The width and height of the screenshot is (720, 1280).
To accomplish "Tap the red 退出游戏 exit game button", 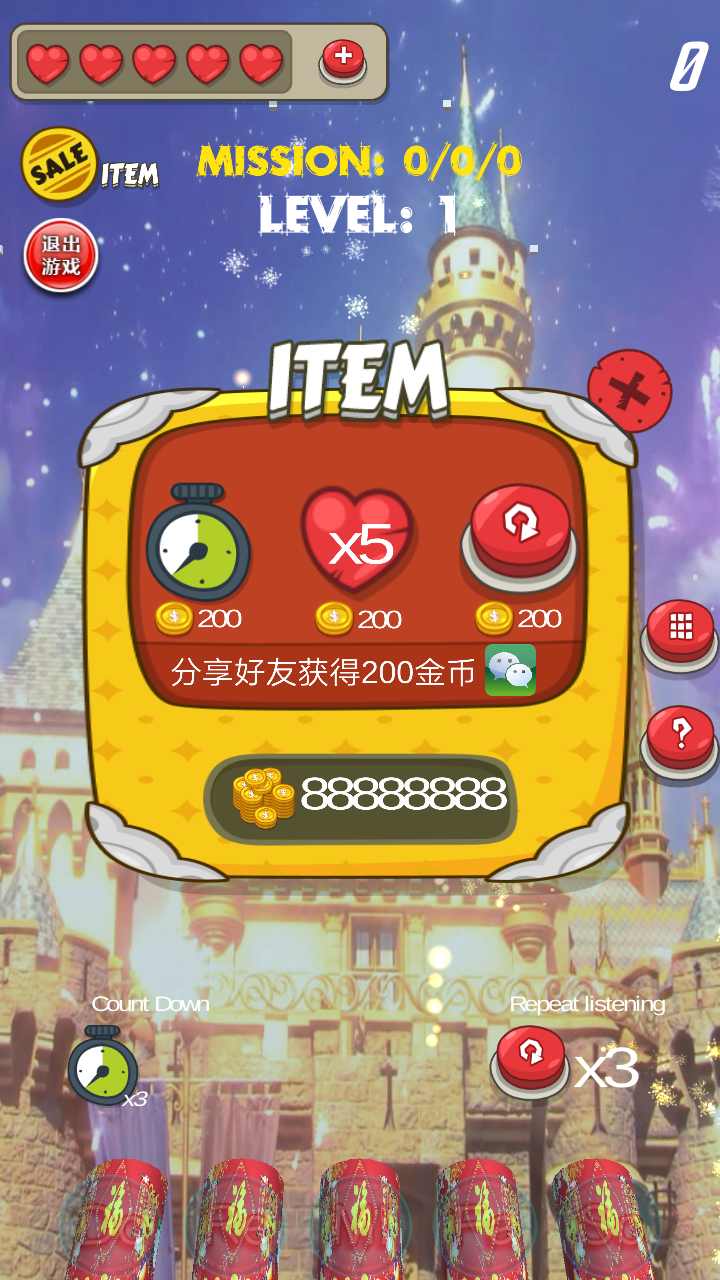I will [60, 256].
